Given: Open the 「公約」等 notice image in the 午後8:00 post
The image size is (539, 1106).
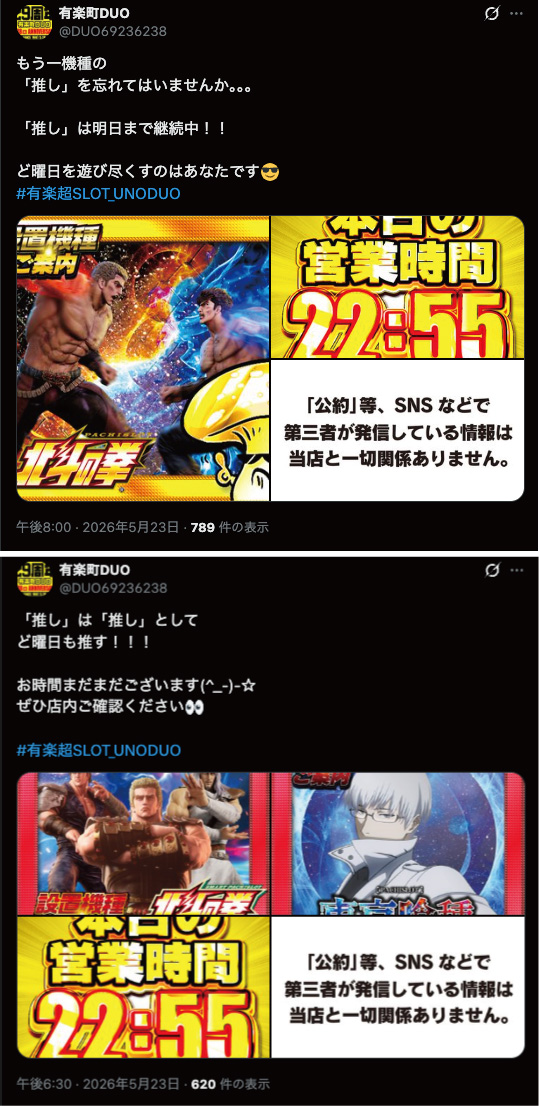Looking at the screenshot, I should tap(397, 431).
